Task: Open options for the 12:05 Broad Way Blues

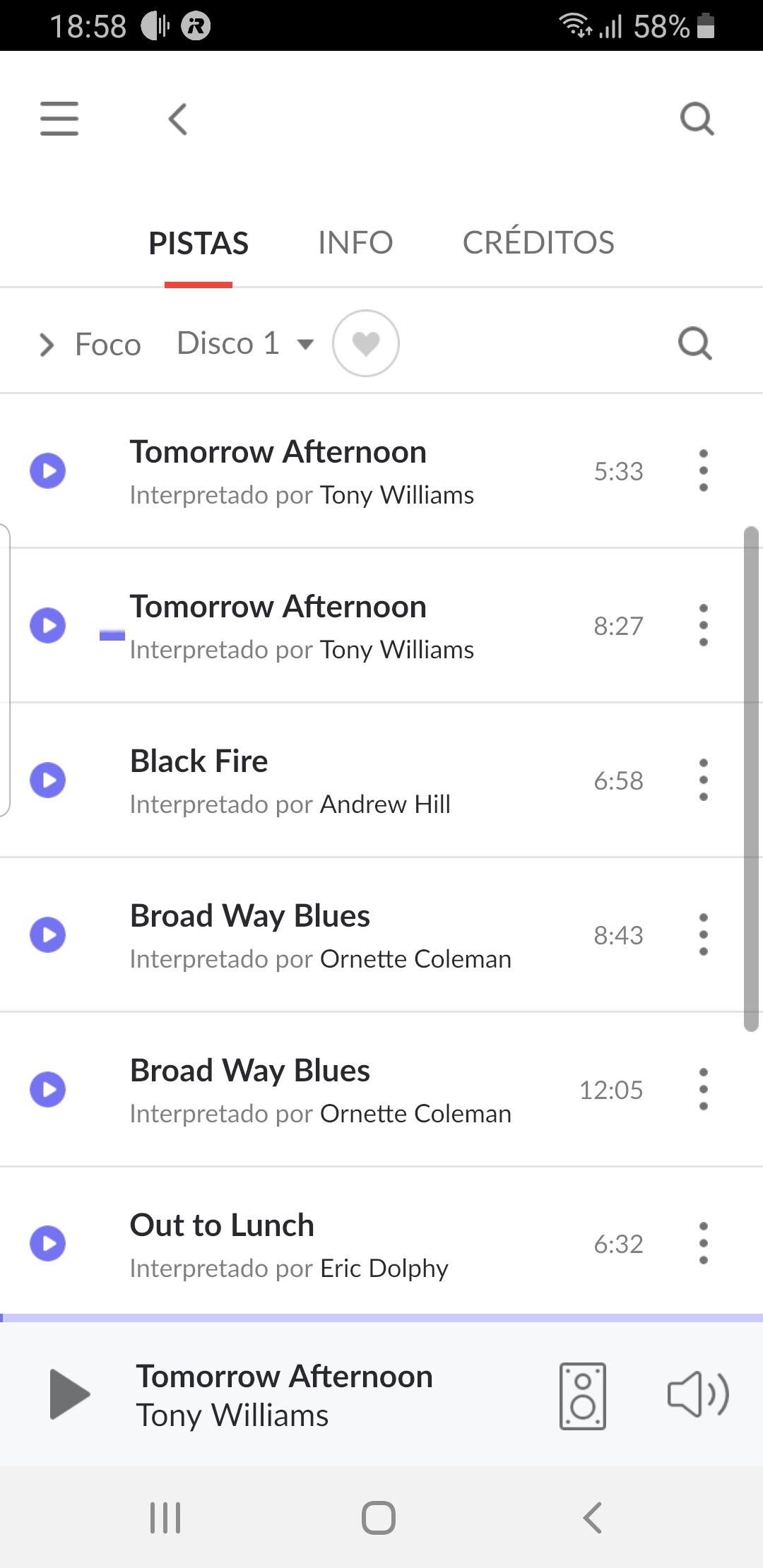Action: (703, 1090)
